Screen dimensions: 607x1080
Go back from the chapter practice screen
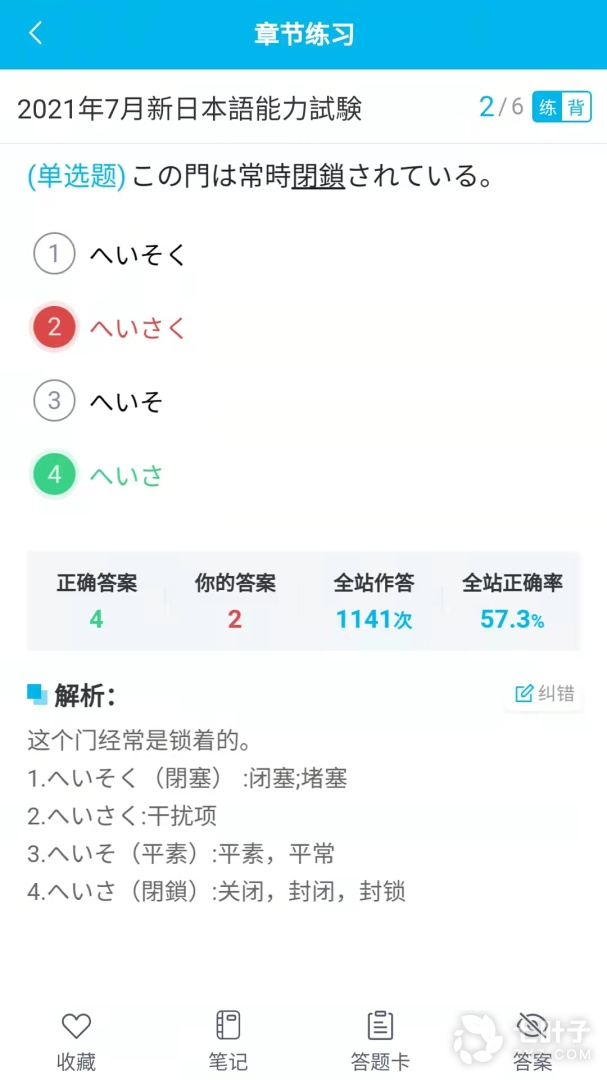tap(36, 34)
